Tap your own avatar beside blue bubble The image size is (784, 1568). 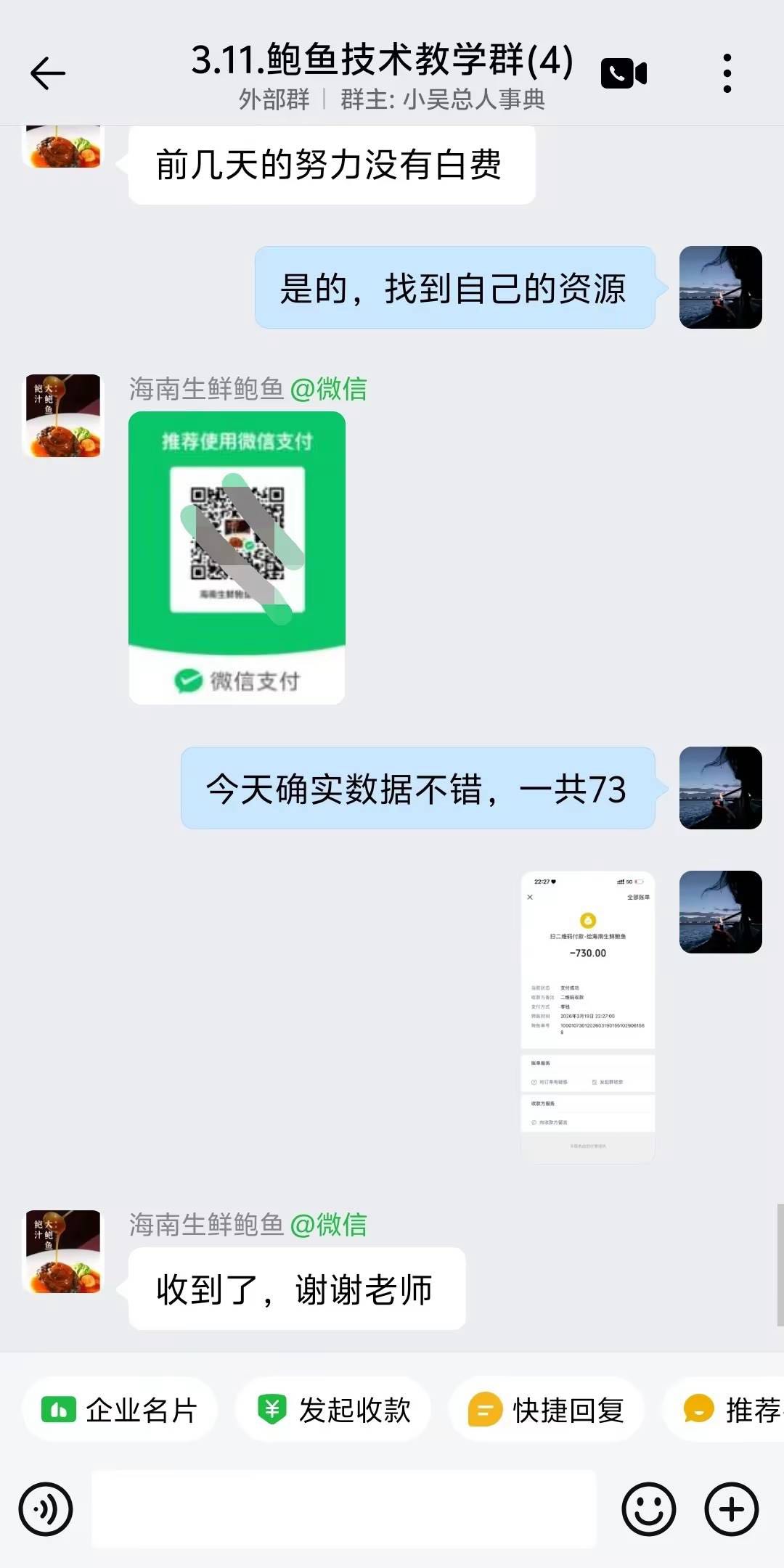(721, 287)
